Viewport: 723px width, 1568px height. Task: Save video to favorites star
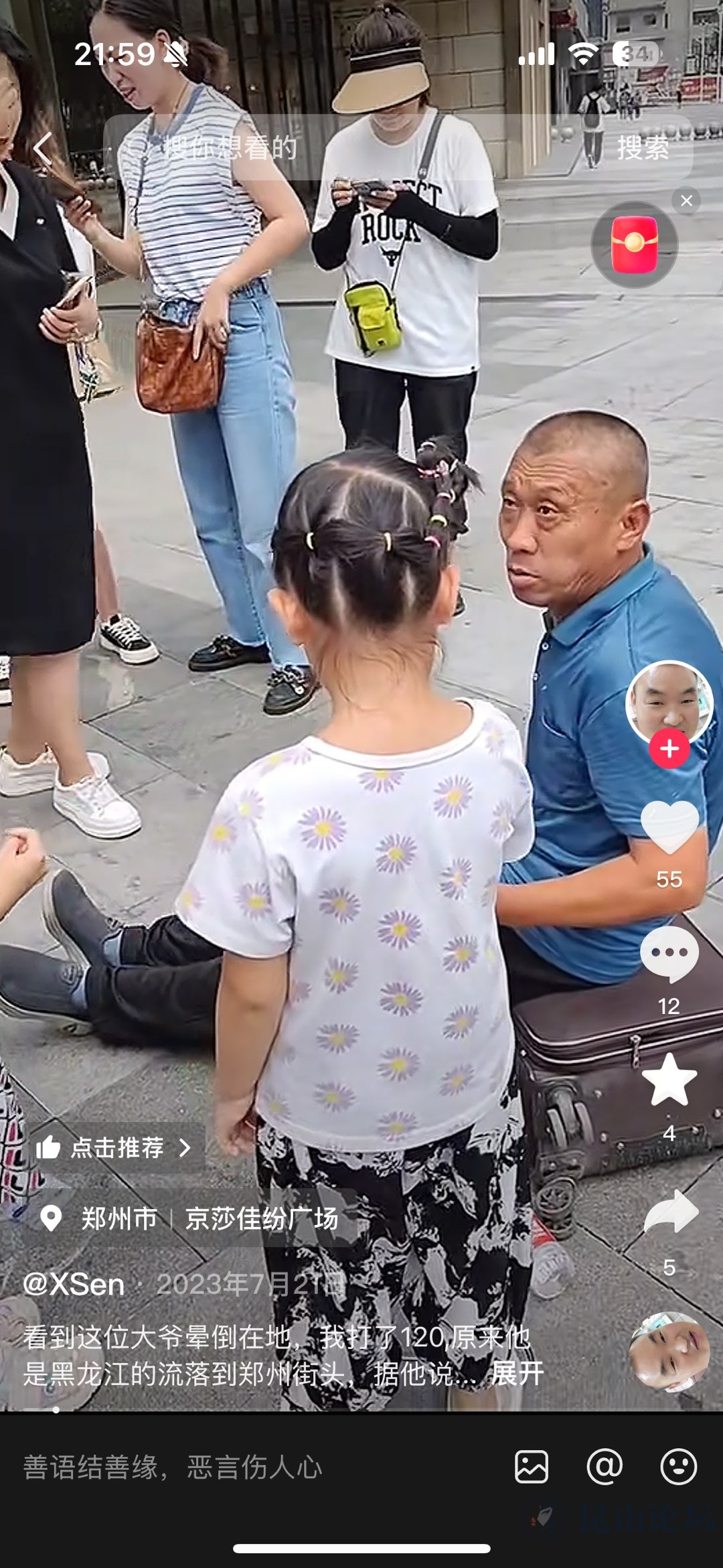(669, 1080)
